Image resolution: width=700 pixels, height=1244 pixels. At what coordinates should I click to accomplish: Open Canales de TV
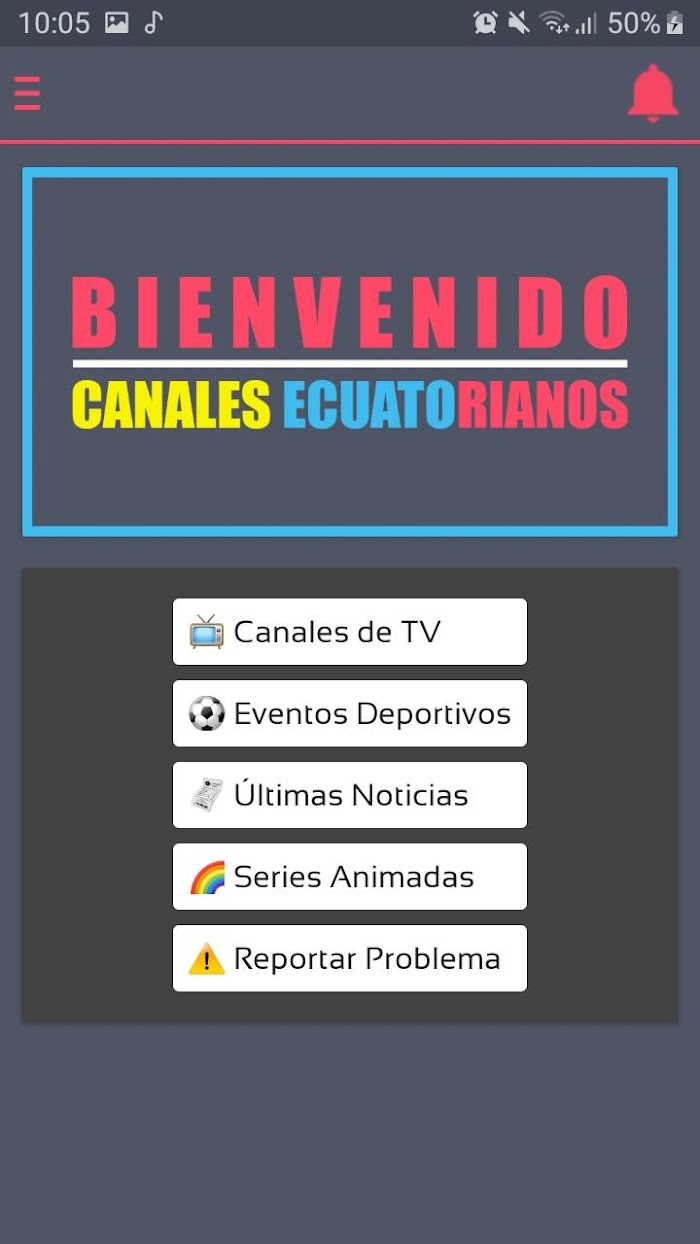click(350, 632)
